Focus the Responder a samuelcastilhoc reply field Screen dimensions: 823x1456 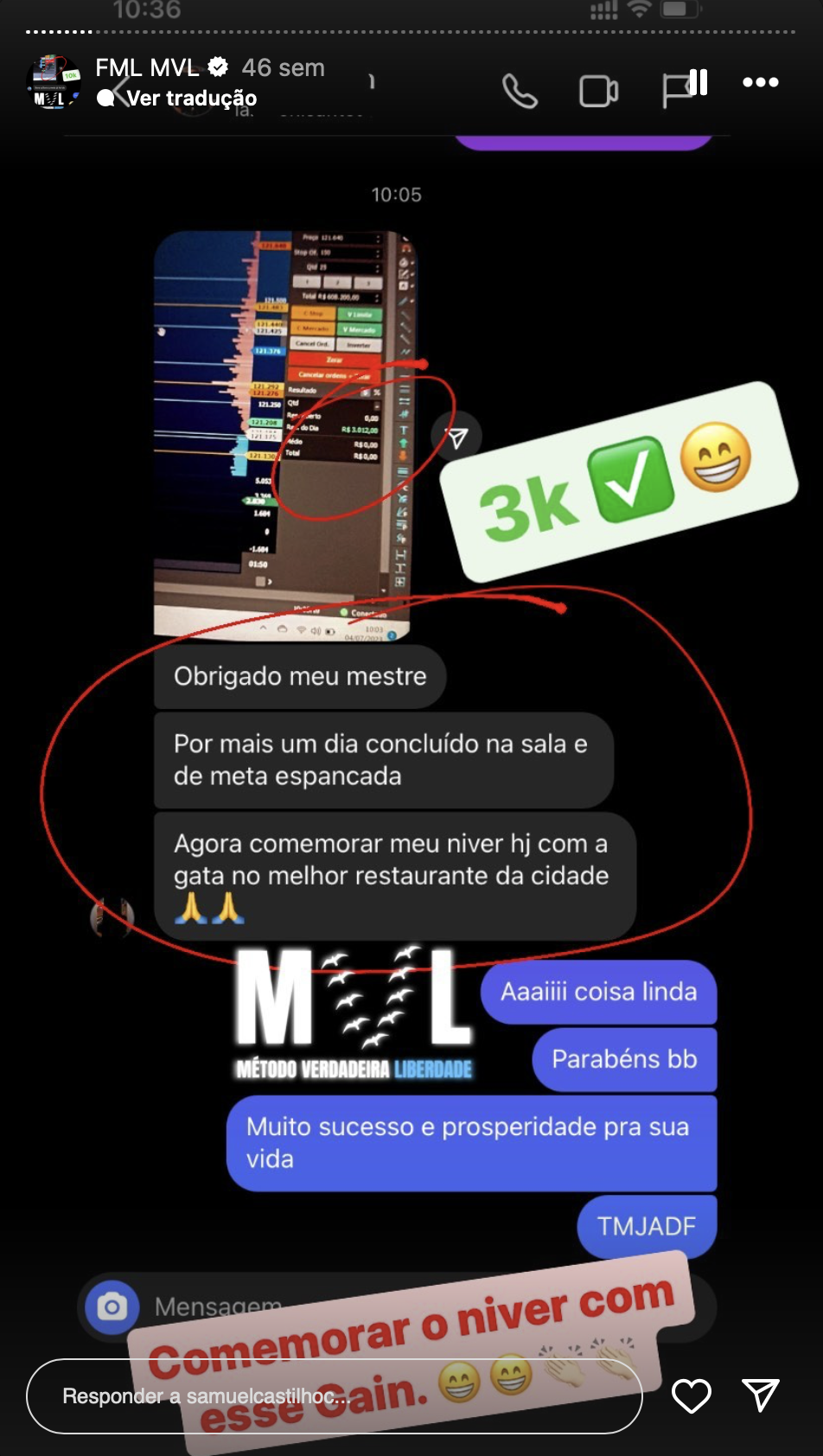[333, 1395]
